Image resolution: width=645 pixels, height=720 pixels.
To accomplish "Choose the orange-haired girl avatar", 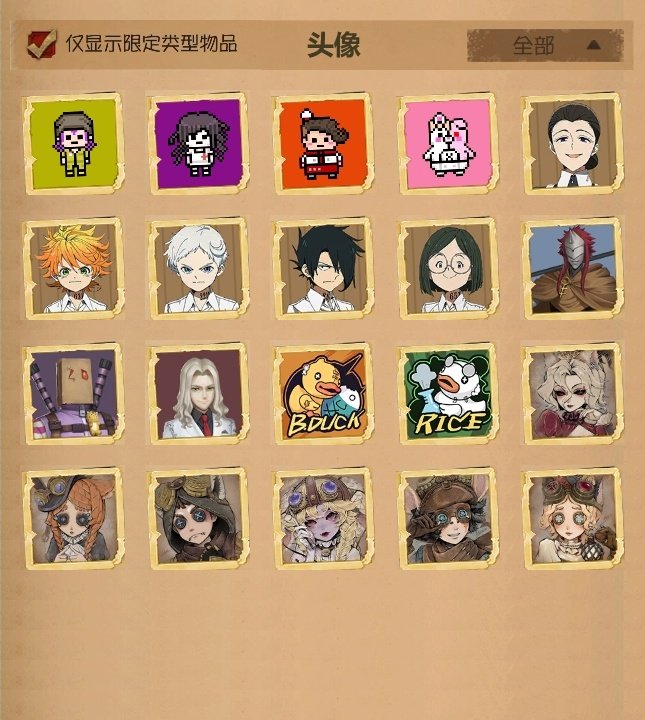I will (x=72, y=268).
